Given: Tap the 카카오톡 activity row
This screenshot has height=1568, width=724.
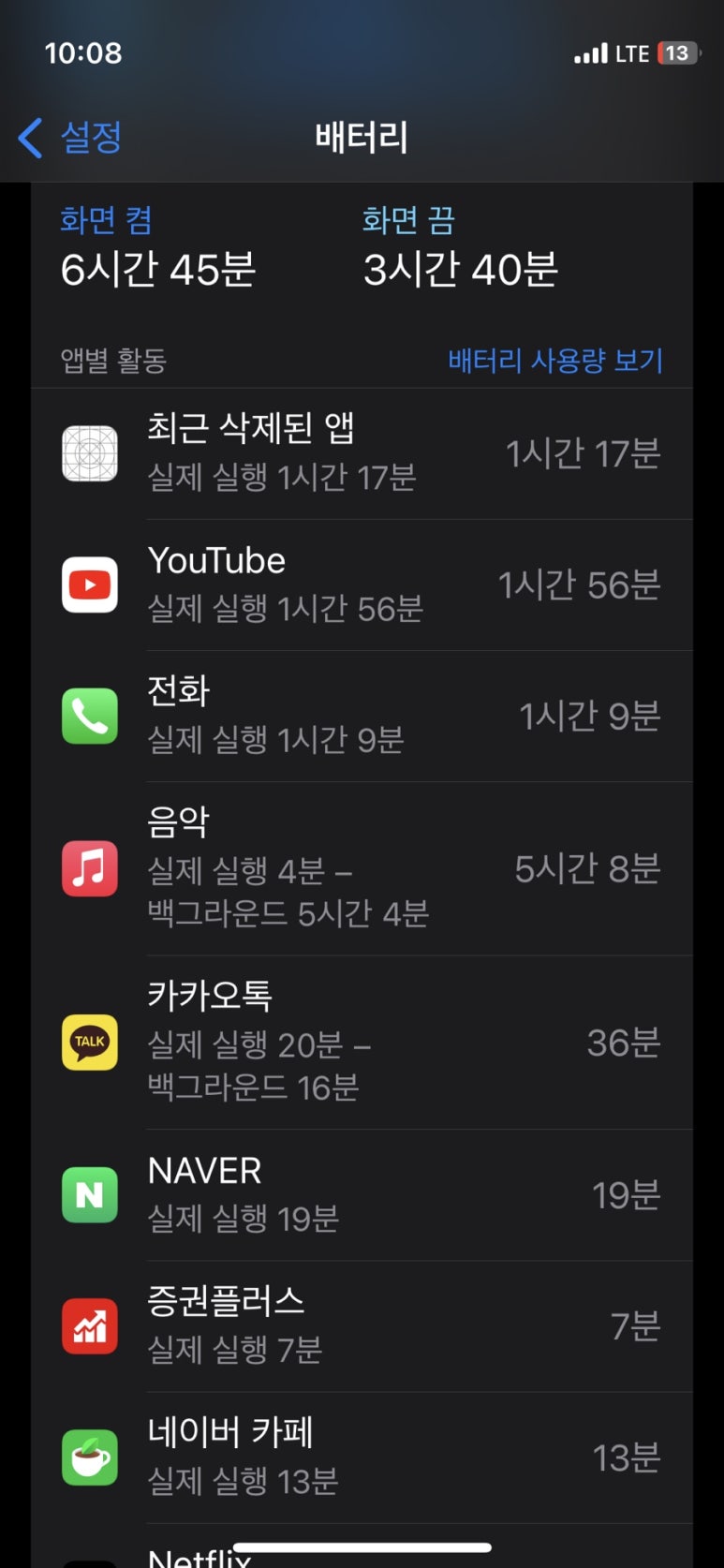Looking at the screenshot, I should tap(362, 1043).
